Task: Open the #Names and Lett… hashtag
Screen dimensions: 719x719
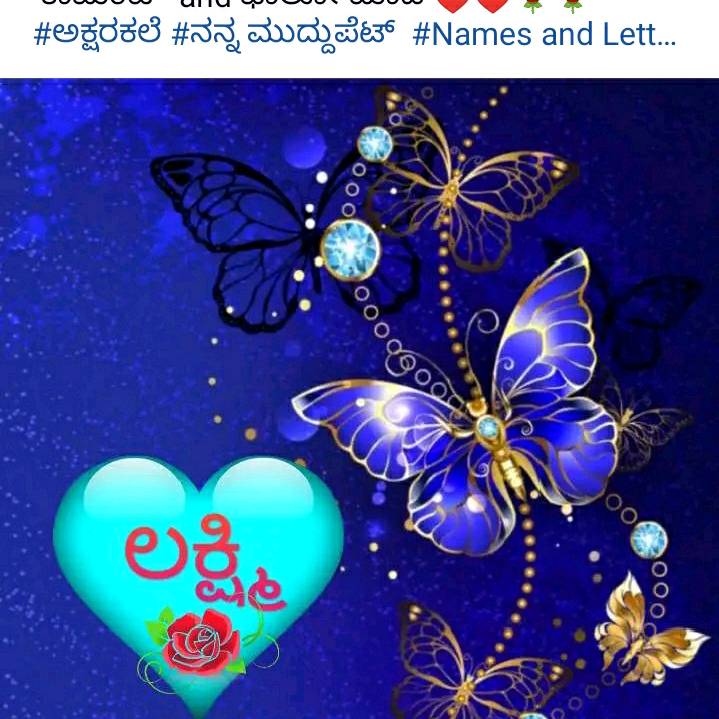Action: click(543, 38)
